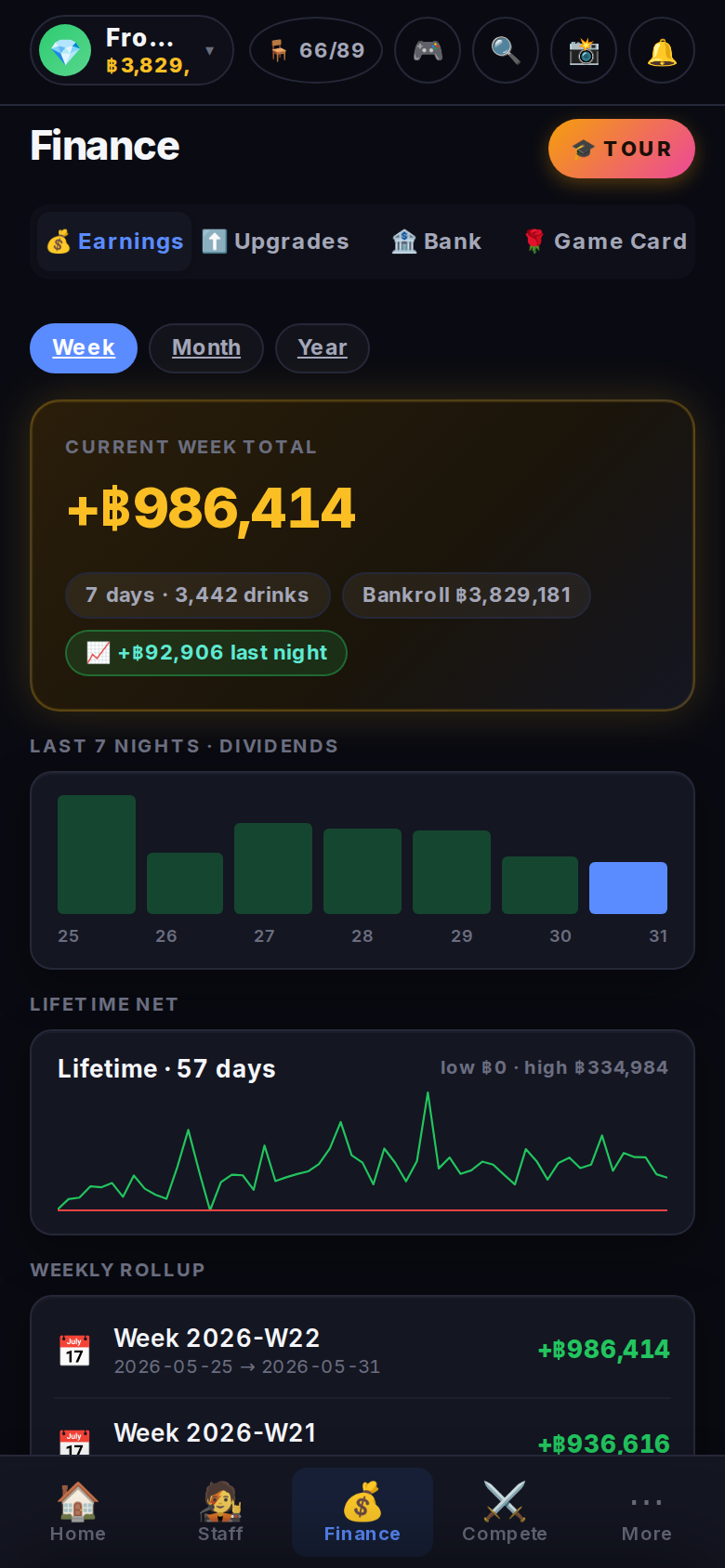Open the Staff section
The height and width of the screenshot is (1568, 725).
(220, 1512)
